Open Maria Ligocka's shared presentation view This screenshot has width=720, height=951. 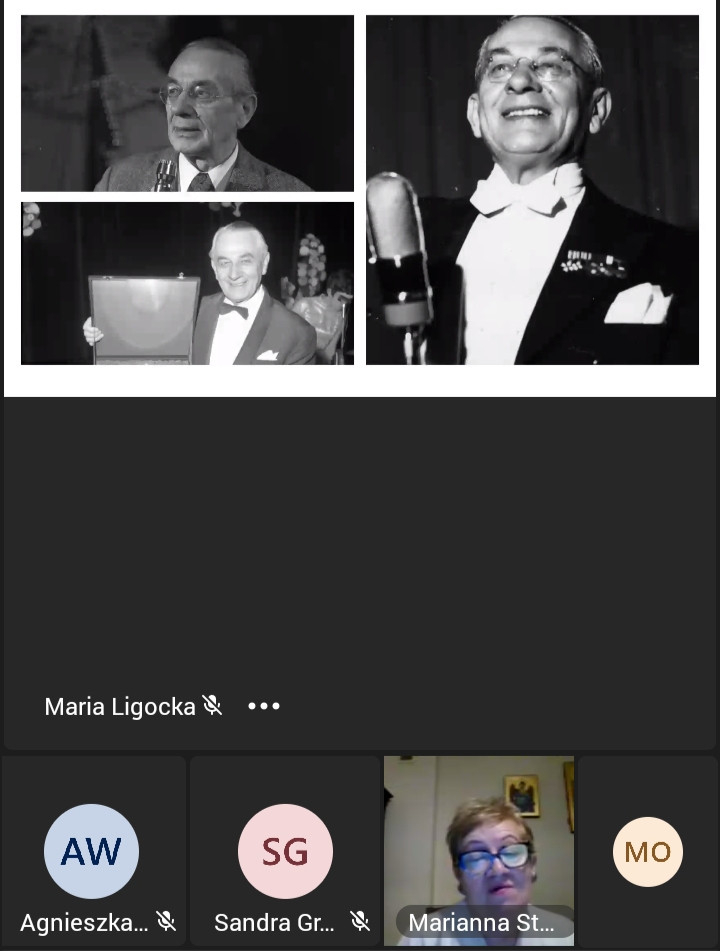pos(360,200)
